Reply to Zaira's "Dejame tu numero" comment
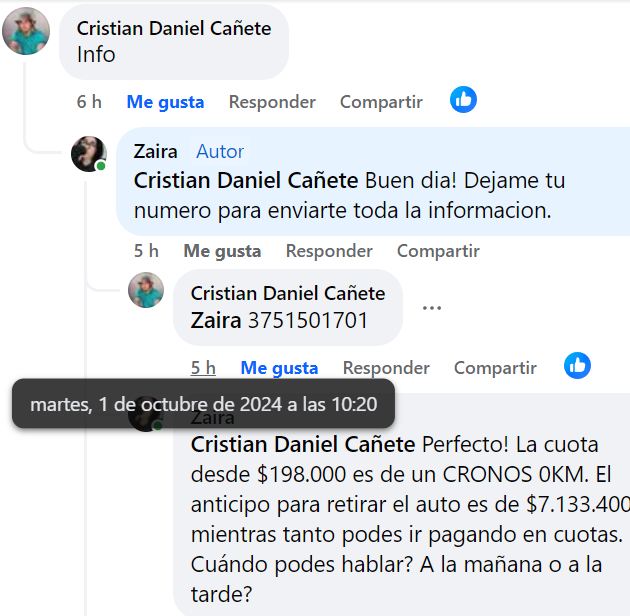Viewport: 630px width, 616px height. point(329,251)
